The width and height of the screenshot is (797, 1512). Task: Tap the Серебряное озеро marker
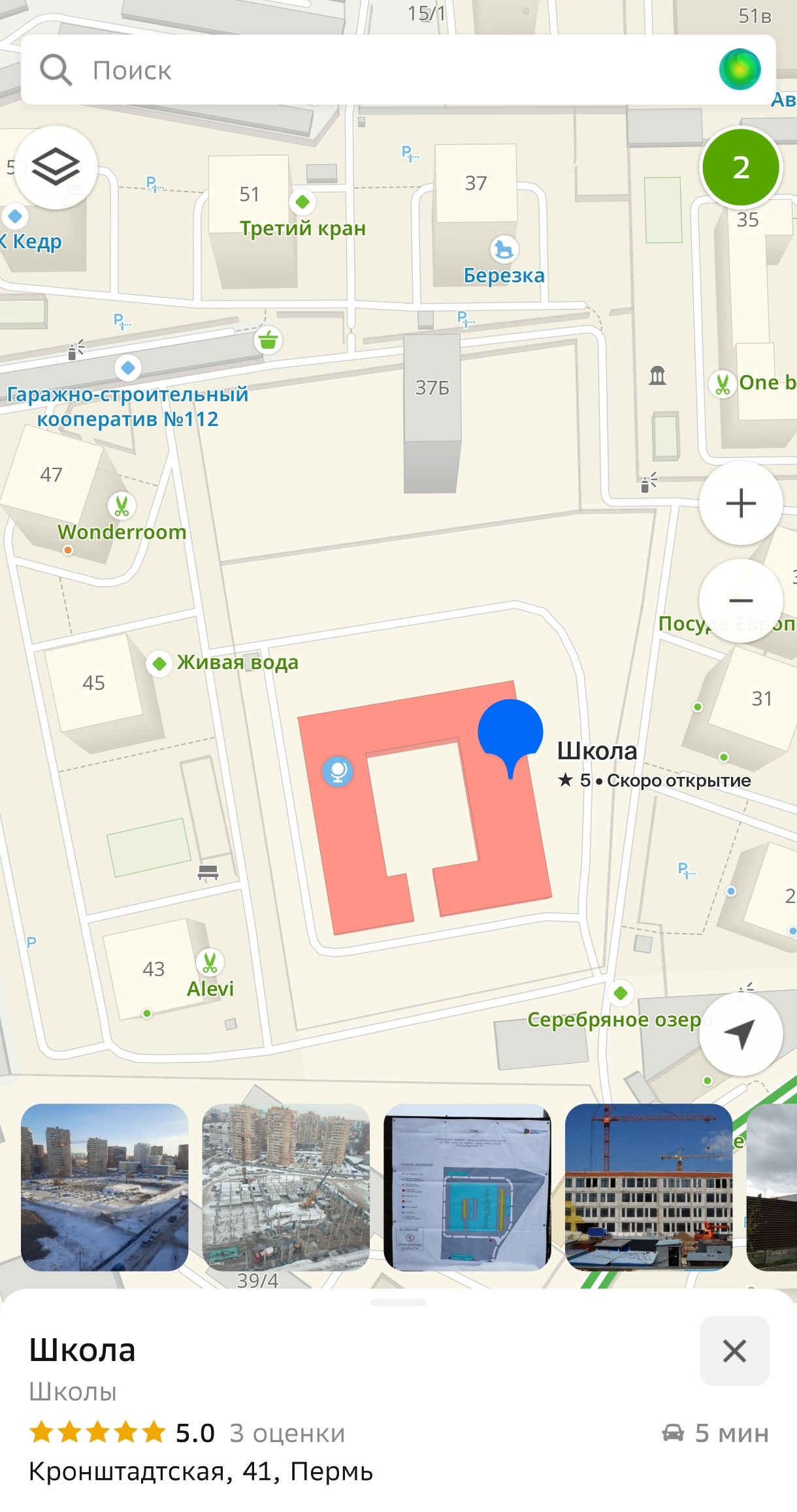pyautogui.click(x=621, y=994)
